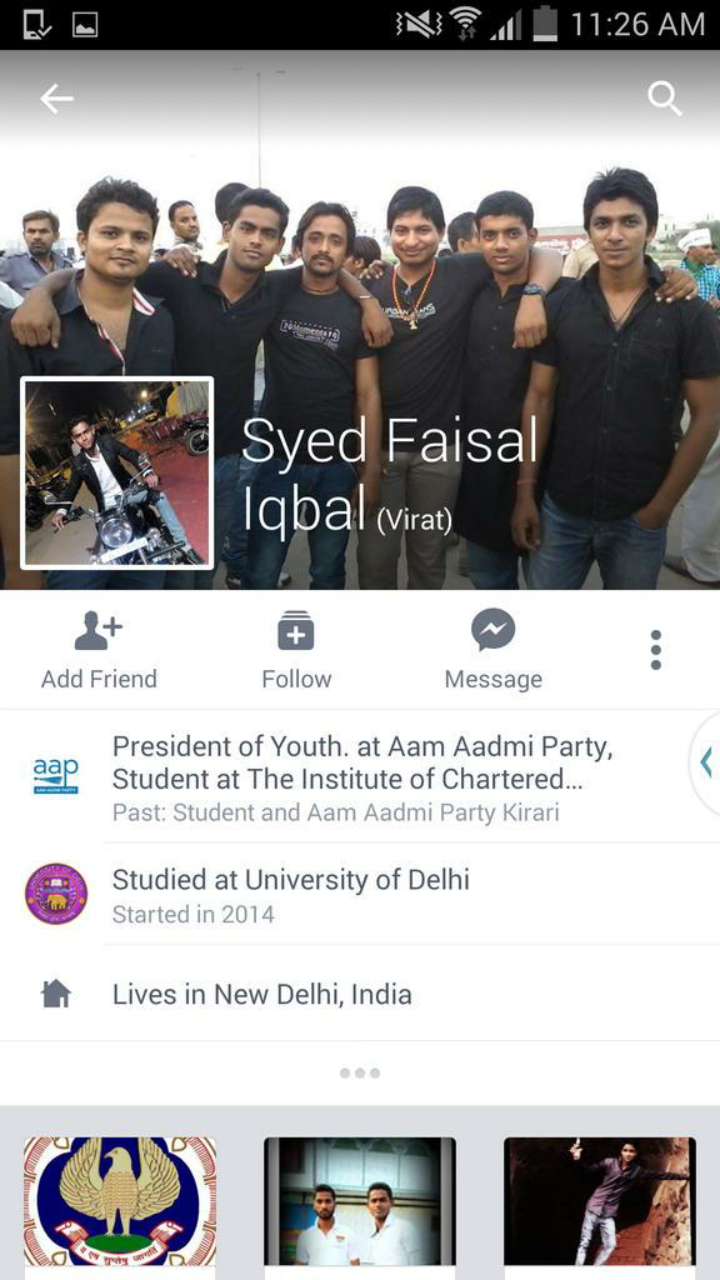720x1280 pixels.
Task: Message Syed Faisal Iqbal
Action: [x=493, y=651]
